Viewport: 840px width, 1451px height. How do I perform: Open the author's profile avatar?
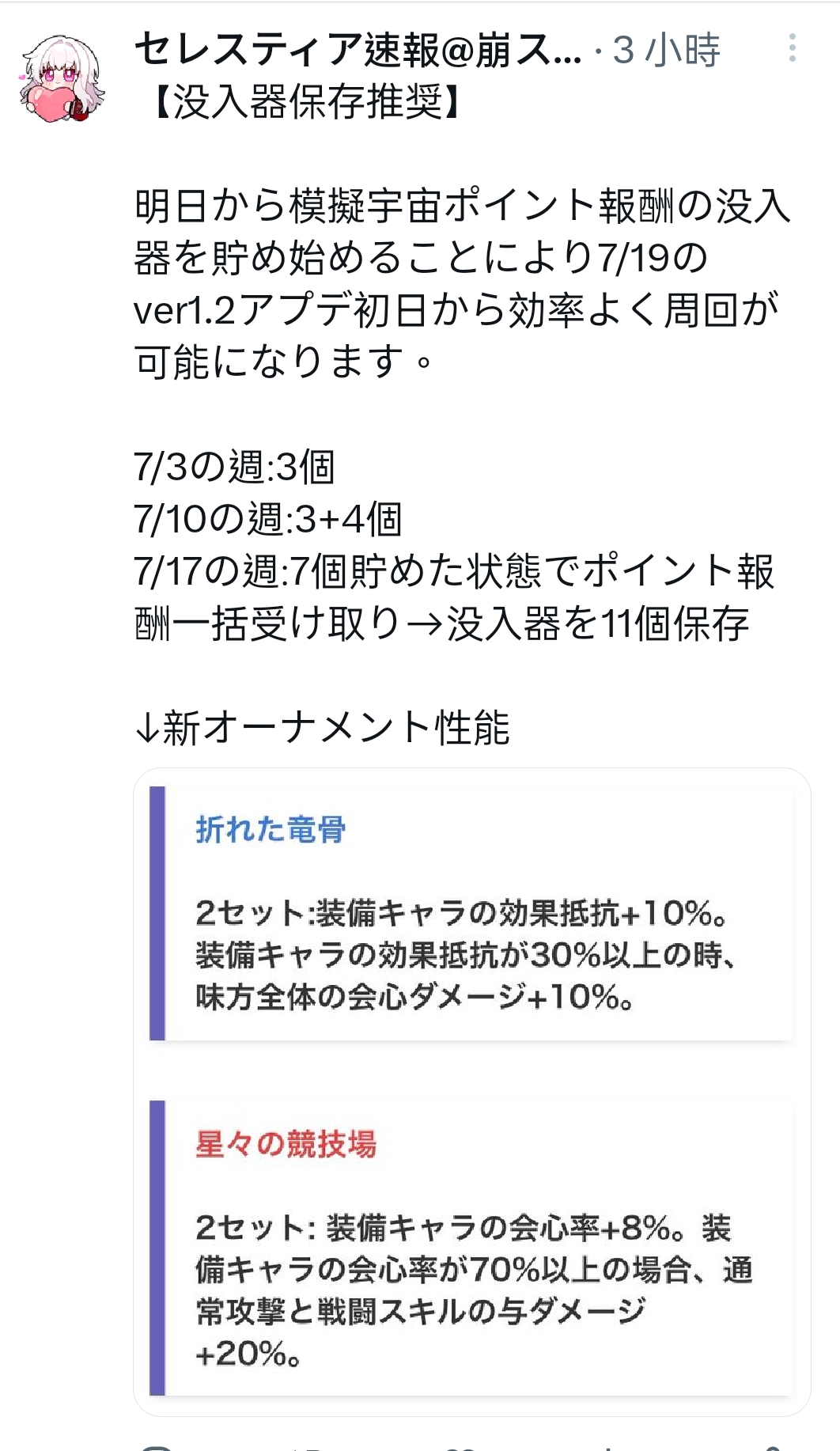(x=61, y=78)
